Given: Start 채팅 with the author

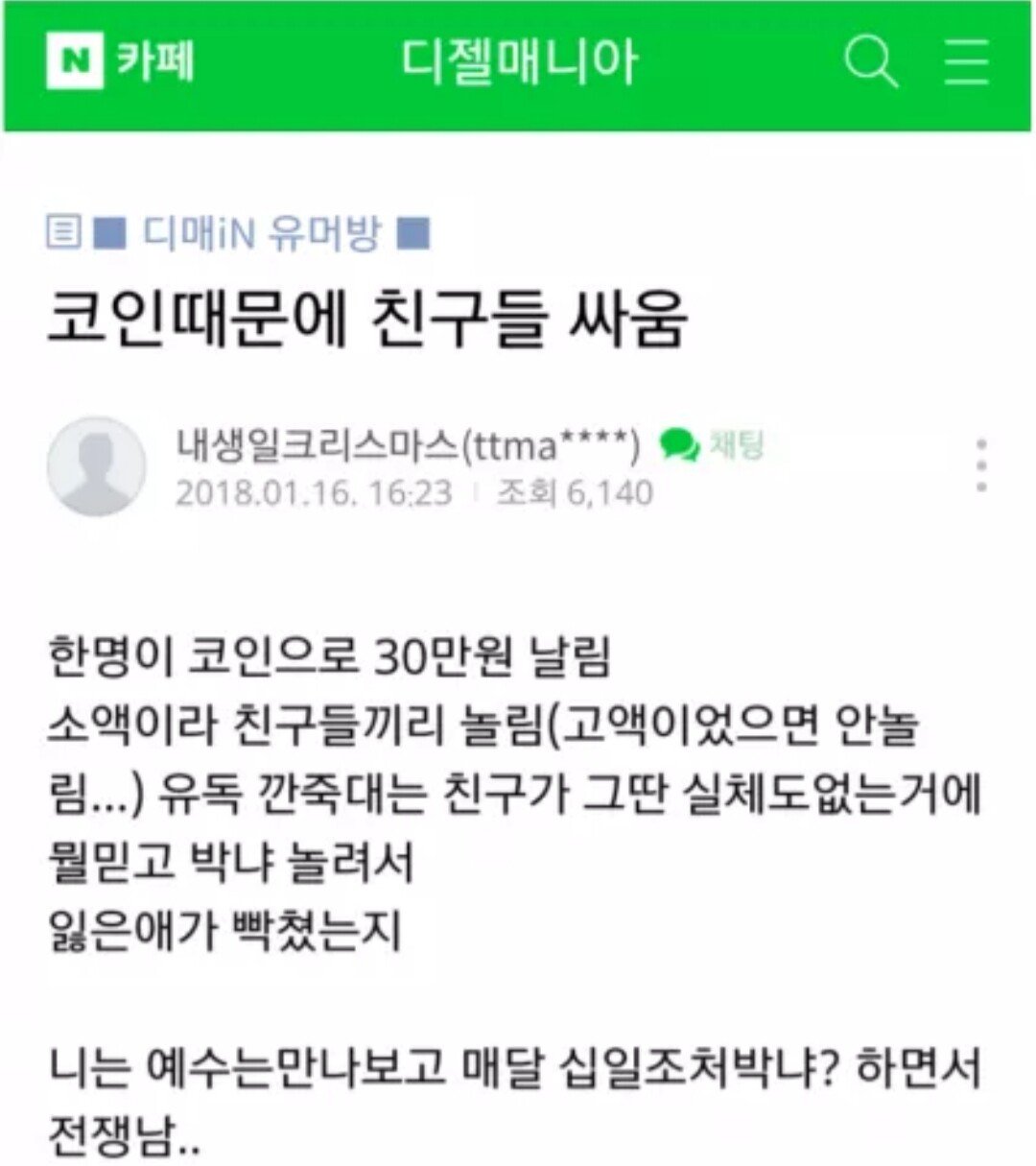Looking at the screenshot, I should click(x=714, y=444).
